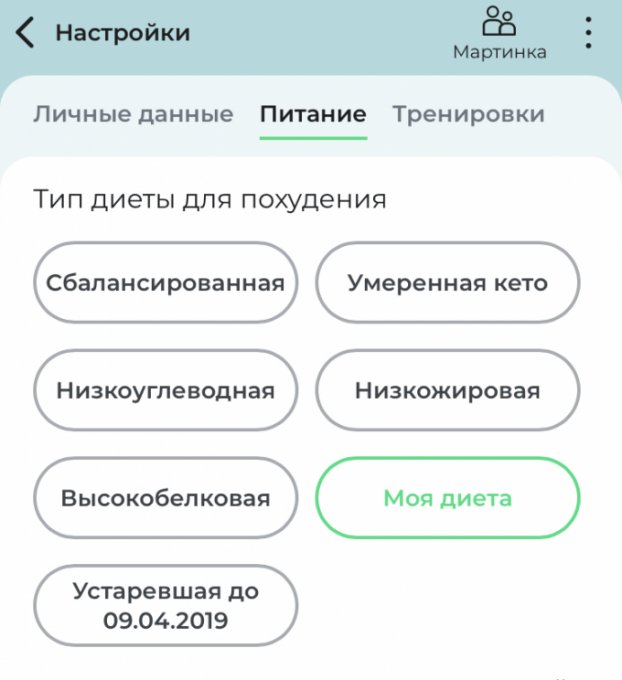Select the Питание tab

313,114
